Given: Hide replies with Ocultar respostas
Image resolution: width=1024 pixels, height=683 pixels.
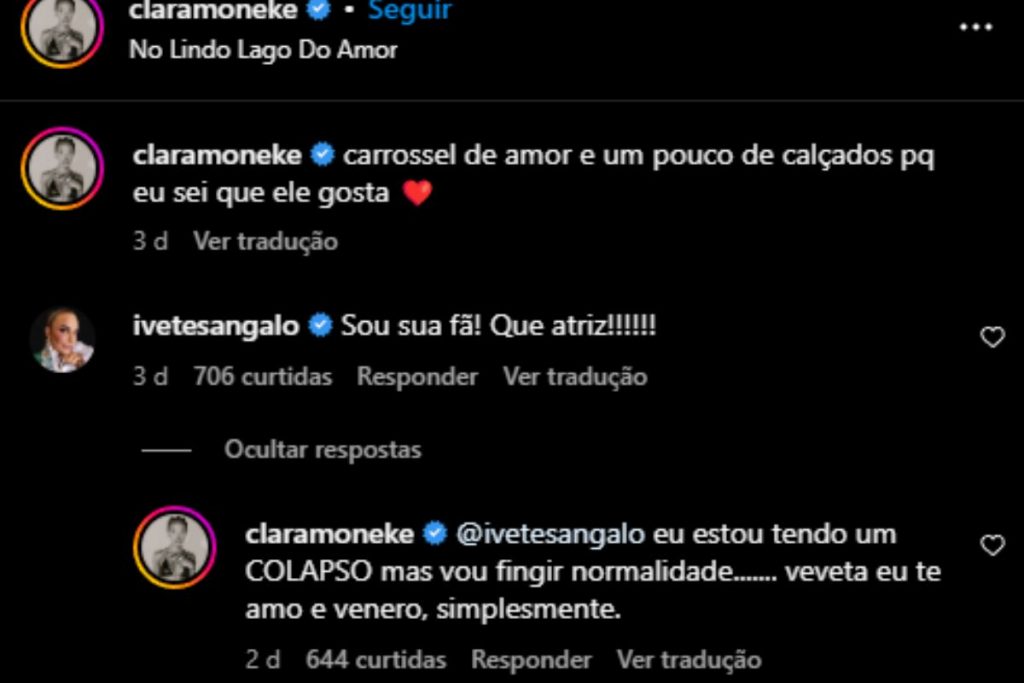Looking at the screenshot, I should coord(322,450).
